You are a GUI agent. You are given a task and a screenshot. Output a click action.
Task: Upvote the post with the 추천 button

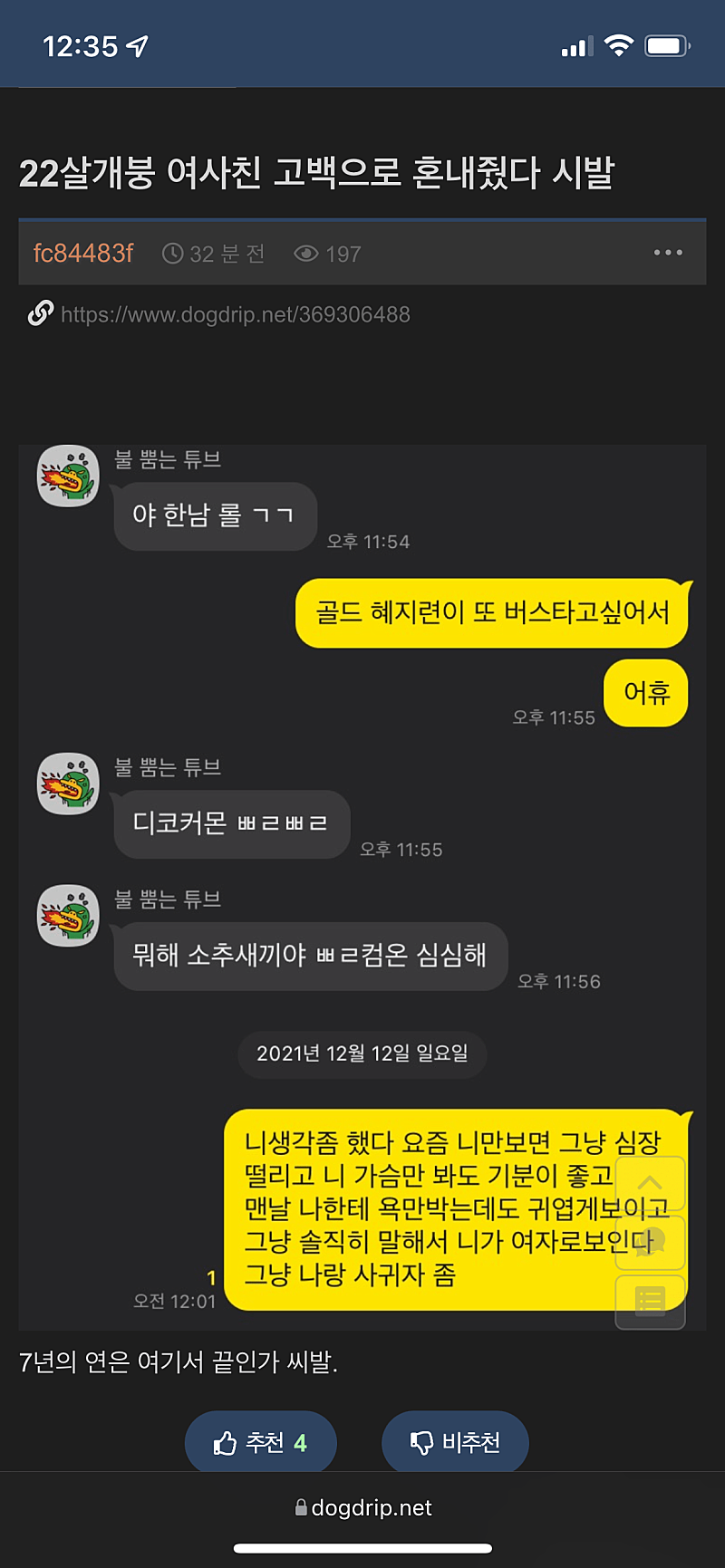coord(260,1442)
